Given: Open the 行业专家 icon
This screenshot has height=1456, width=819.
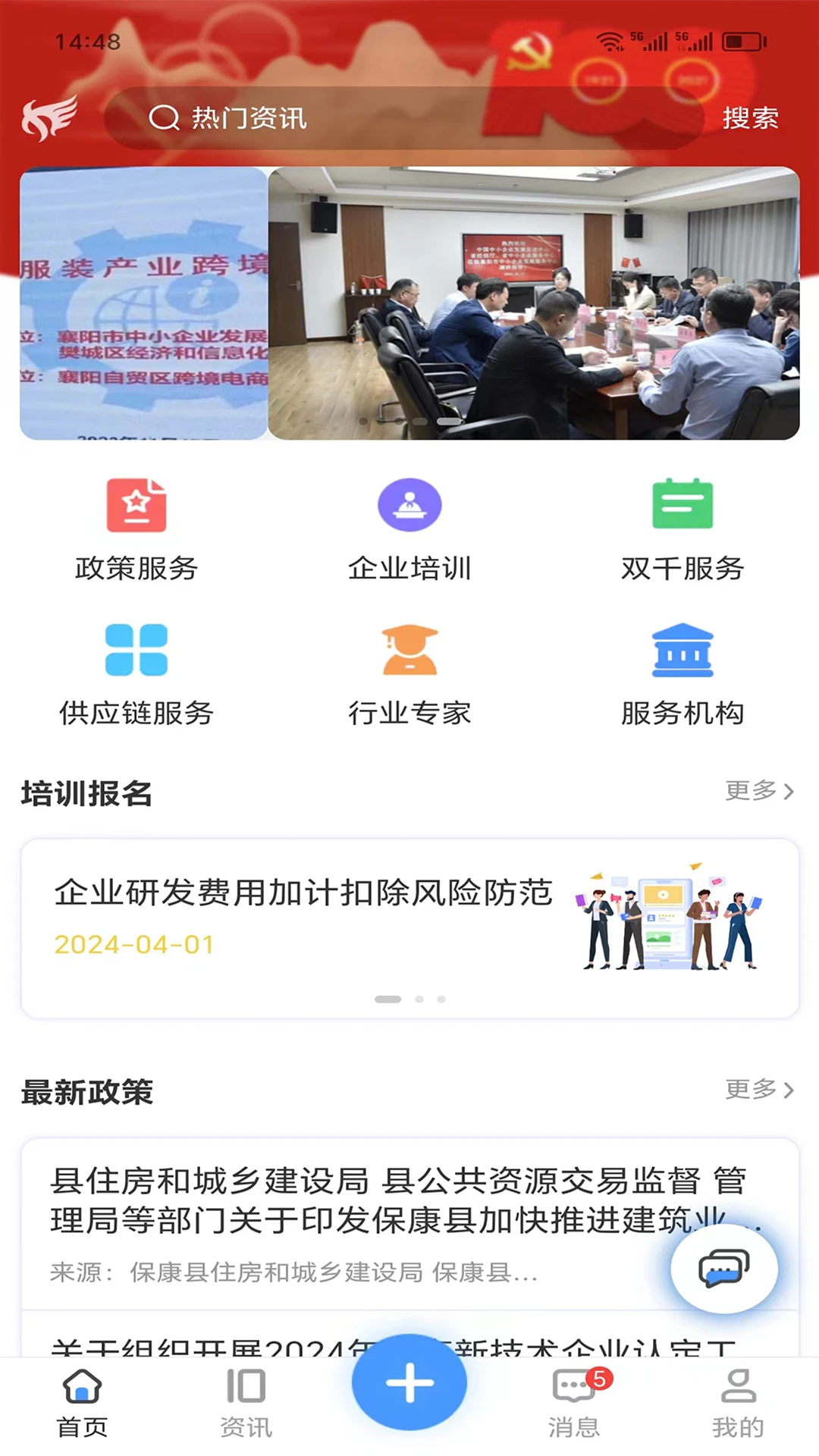Looking at the screenshot, I should [409, 671].
